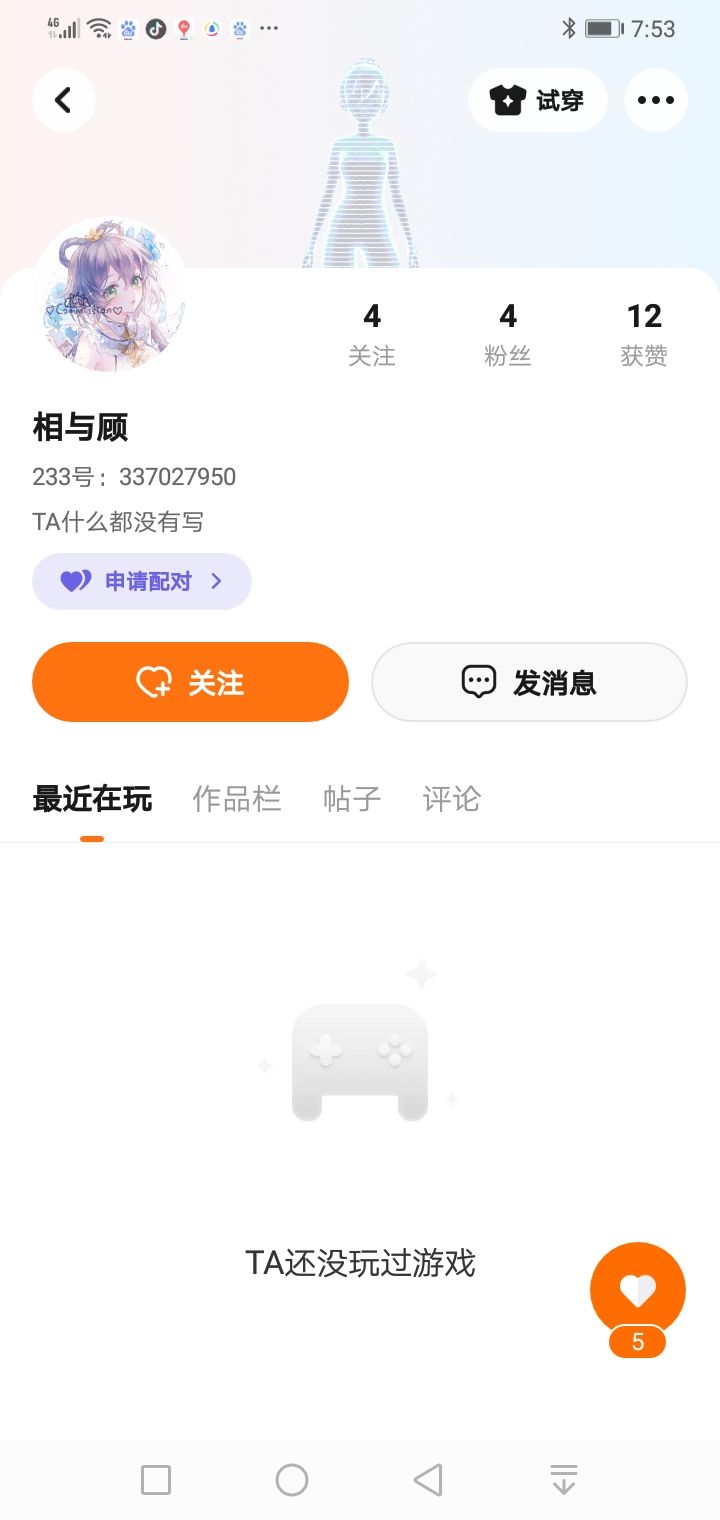
Task: View the 粉丝 followers list
Action: (x=508, y=335)
